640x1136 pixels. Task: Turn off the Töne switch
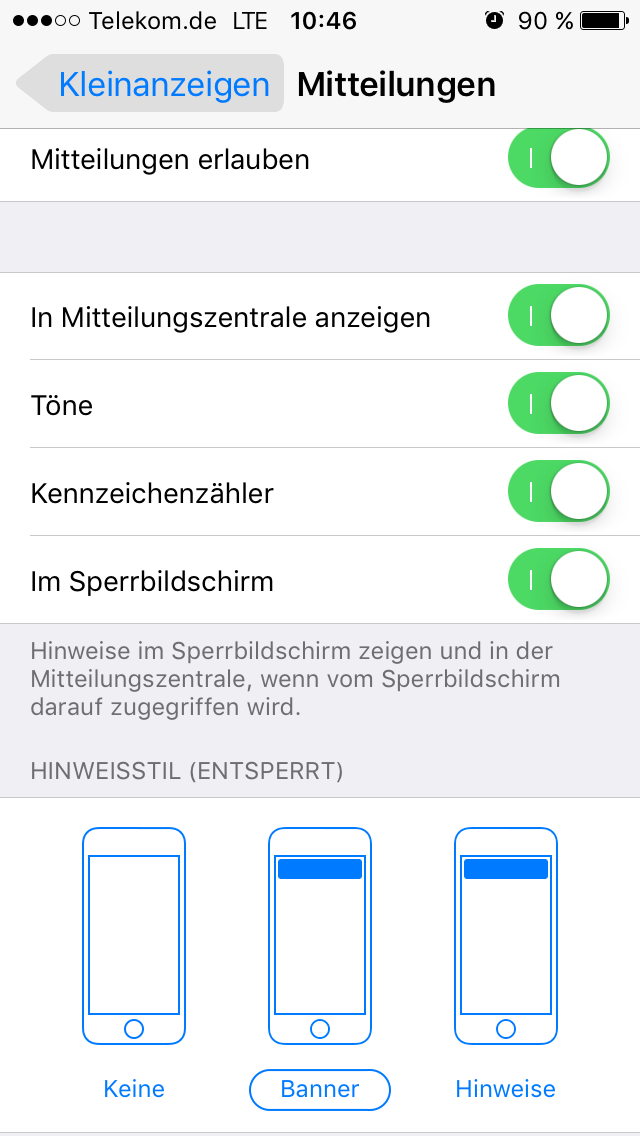click(558, 405)
